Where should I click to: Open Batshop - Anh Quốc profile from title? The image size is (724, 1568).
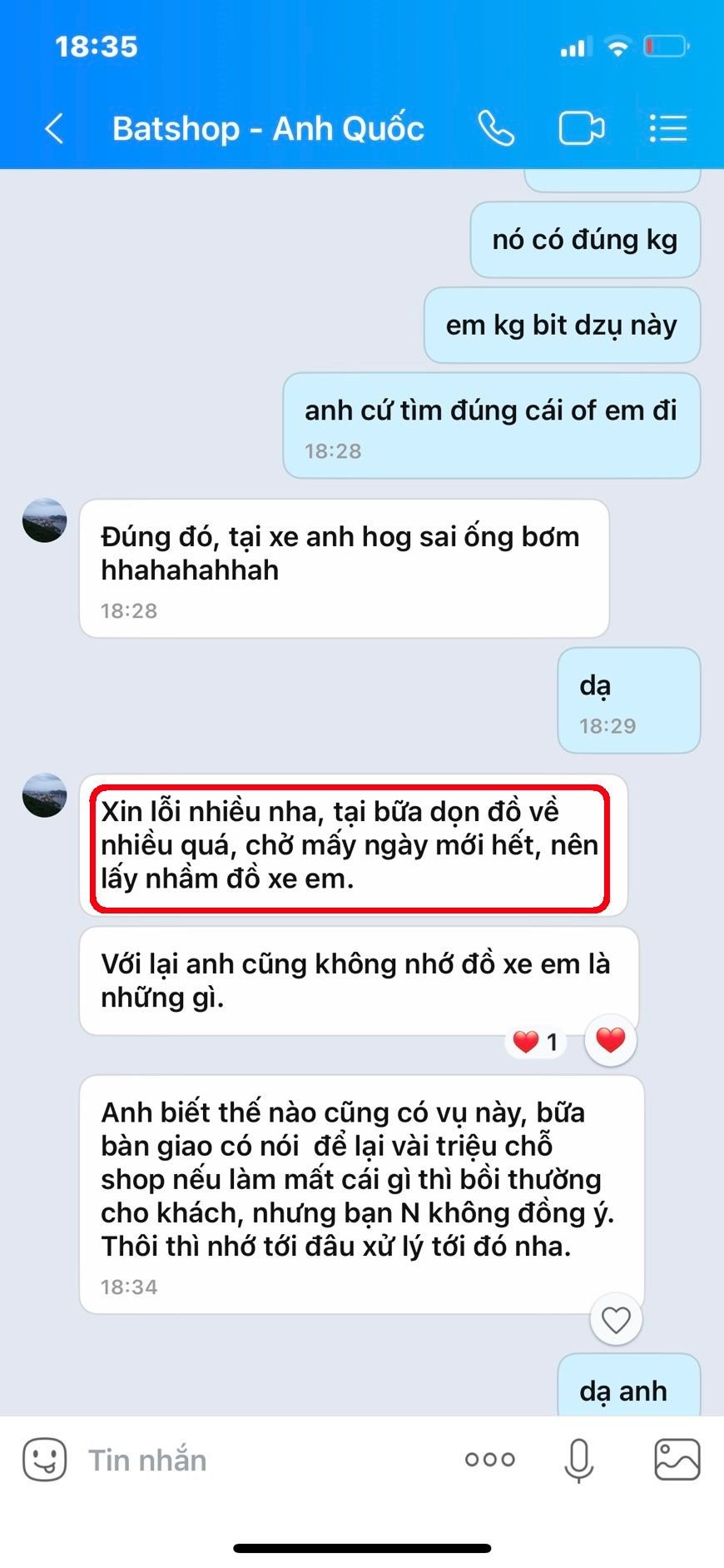click(268, 129)
